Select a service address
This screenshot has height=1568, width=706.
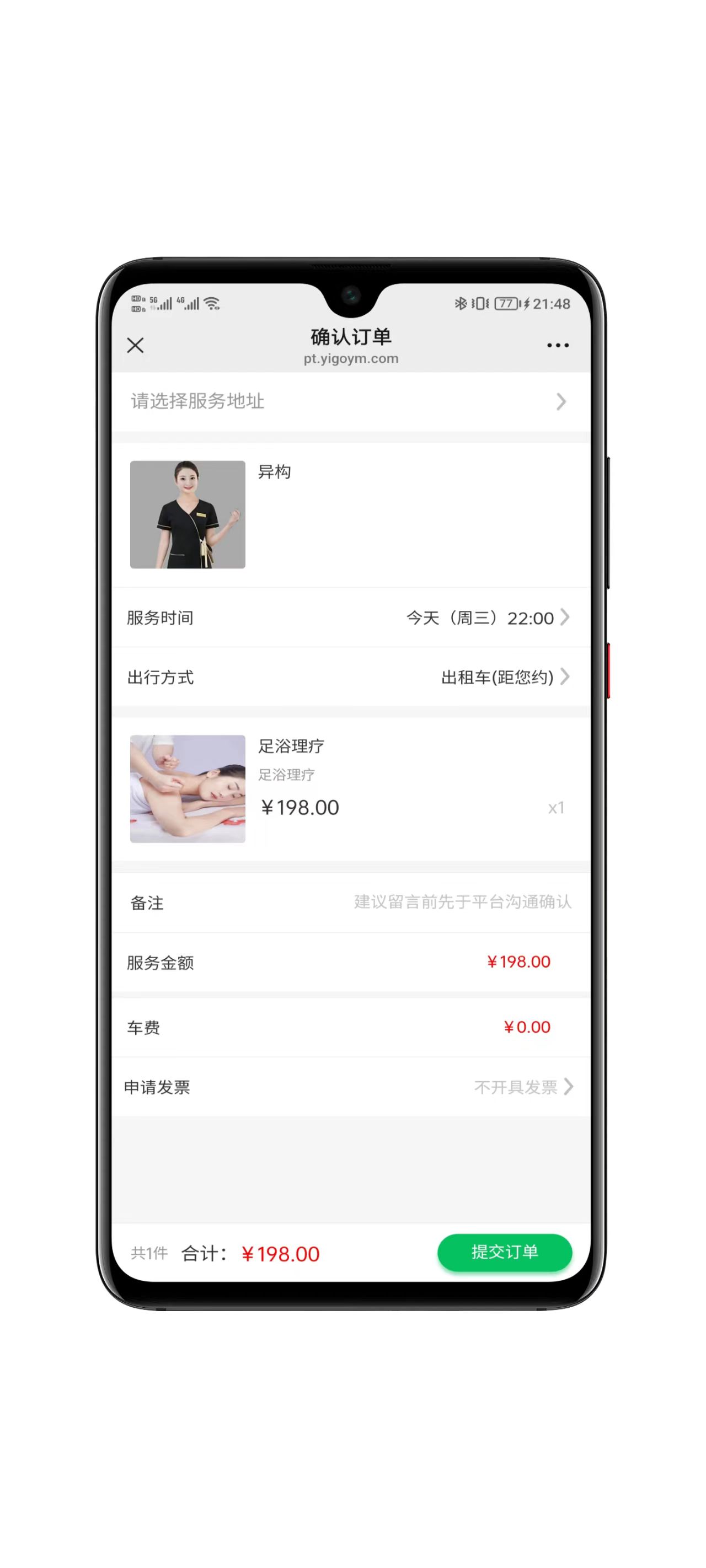pyautogui.click(x=350, y=401)
